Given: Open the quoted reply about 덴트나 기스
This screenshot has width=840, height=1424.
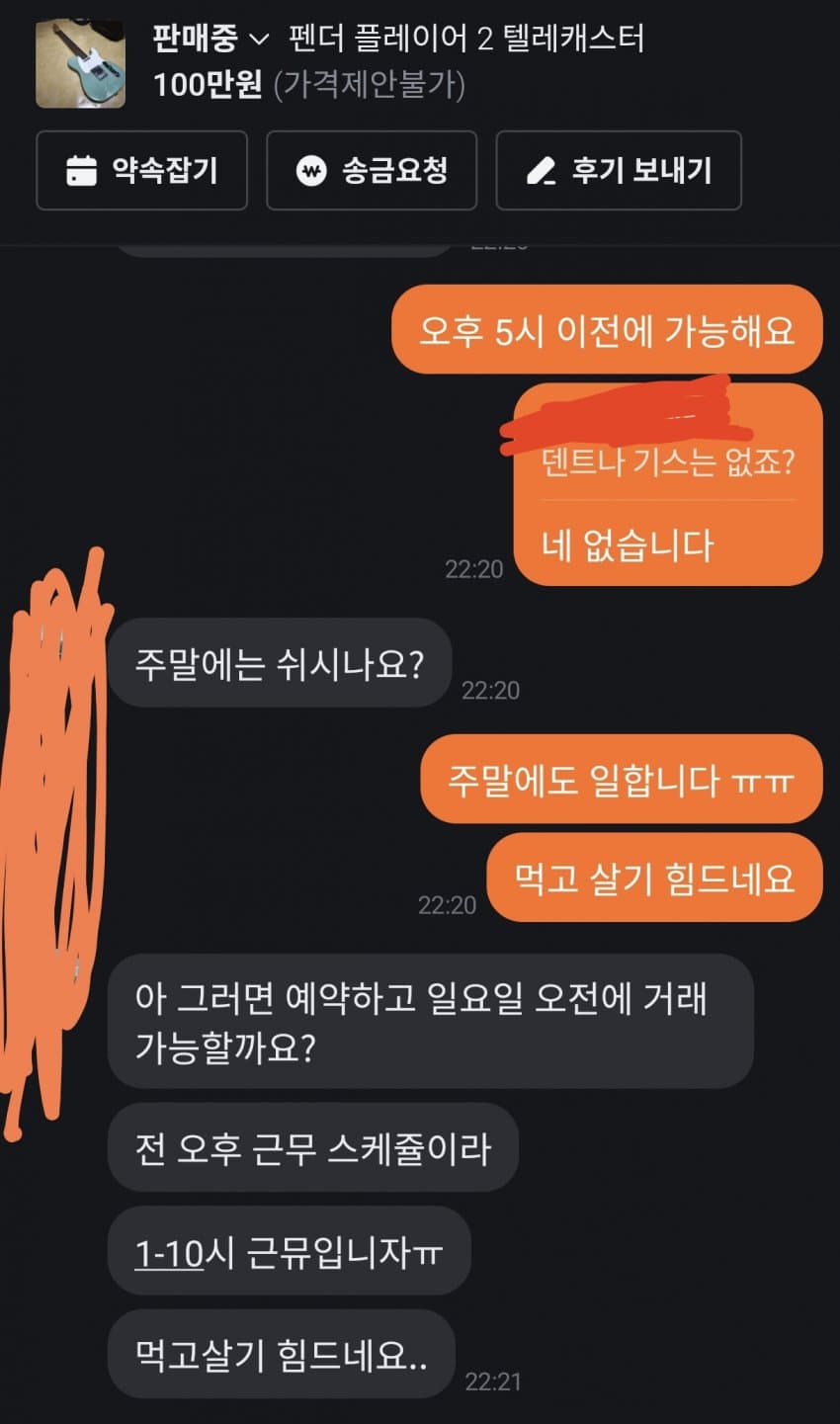Looking at the screenshot, I should (667, 461).
